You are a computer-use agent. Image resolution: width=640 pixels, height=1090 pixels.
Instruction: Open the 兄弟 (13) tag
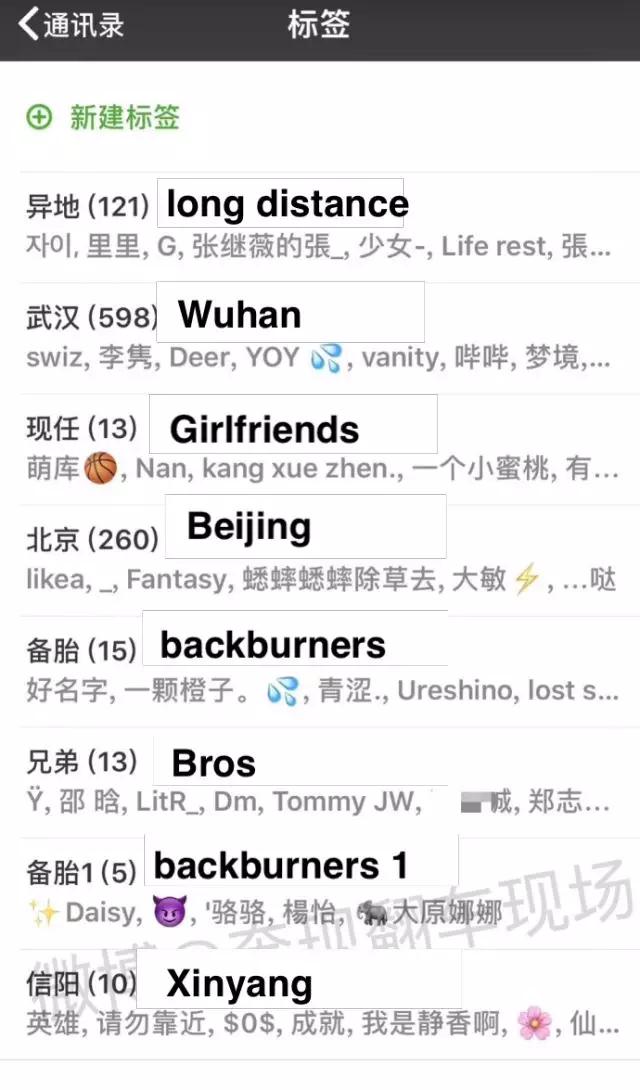(x=320, y=783)
